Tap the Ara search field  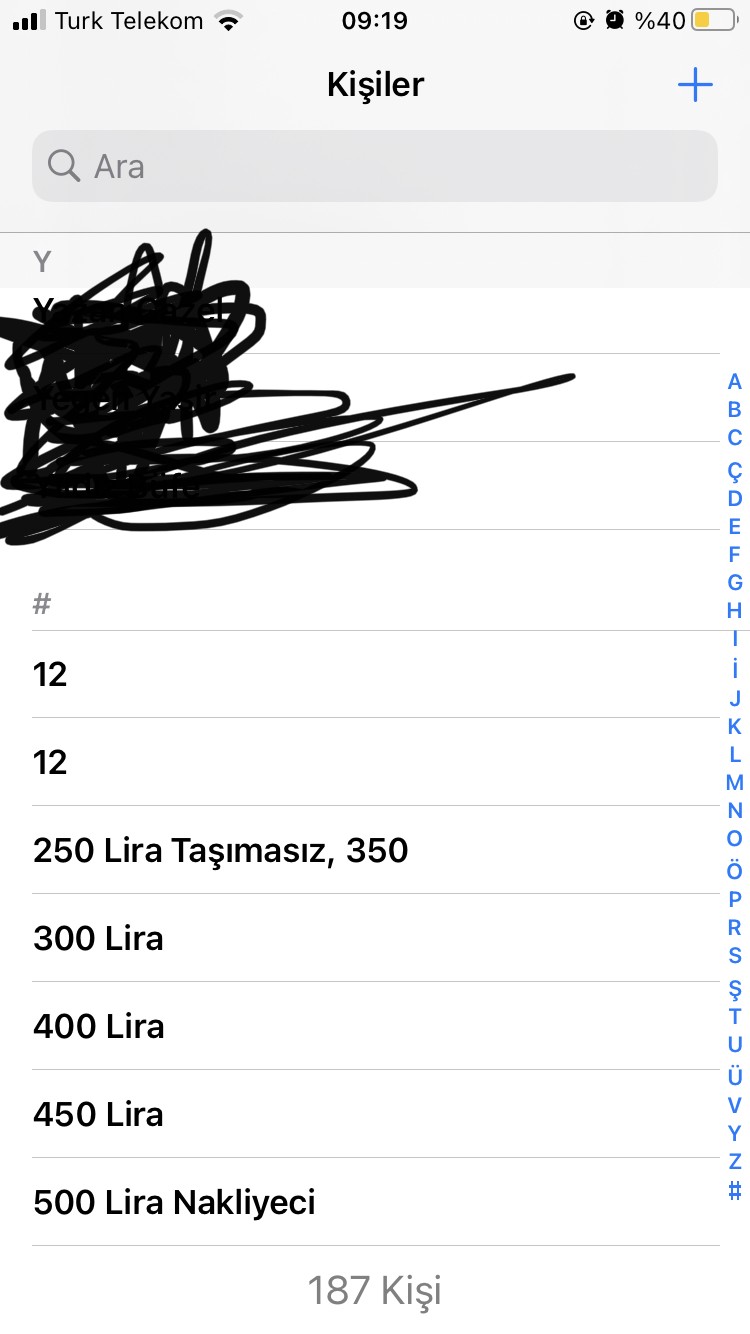(x=375, y=166)
